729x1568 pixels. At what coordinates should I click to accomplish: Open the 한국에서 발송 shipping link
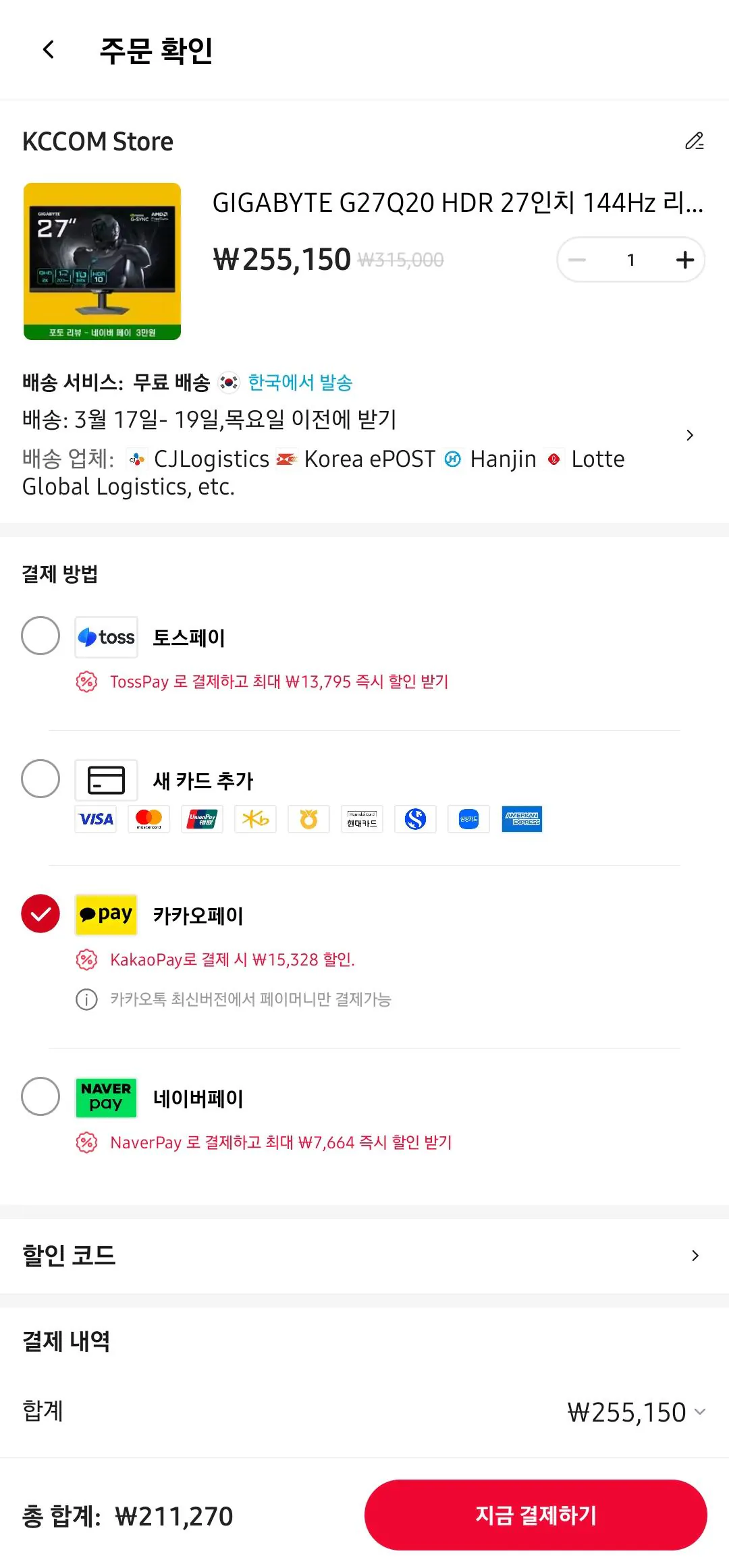300,382
